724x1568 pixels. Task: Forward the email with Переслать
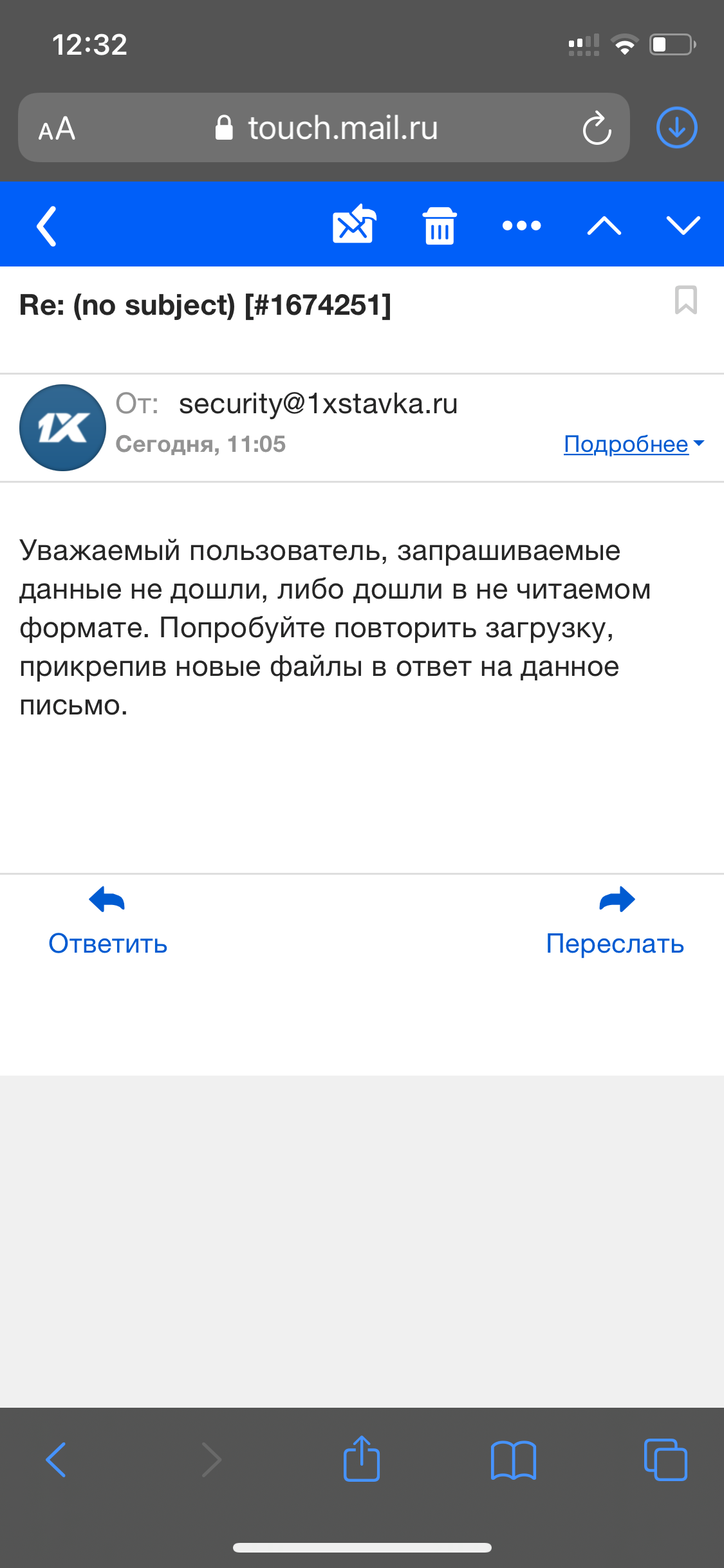coord(615,922)
